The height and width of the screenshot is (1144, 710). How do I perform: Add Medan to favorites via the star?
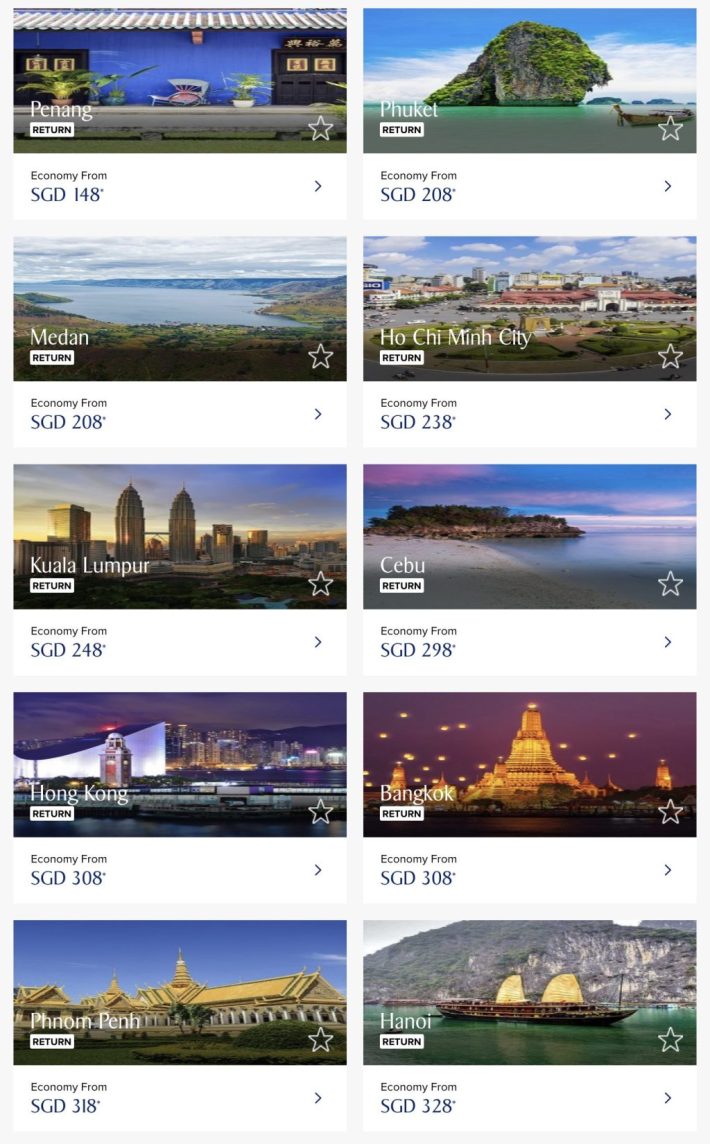pos(320,356)
